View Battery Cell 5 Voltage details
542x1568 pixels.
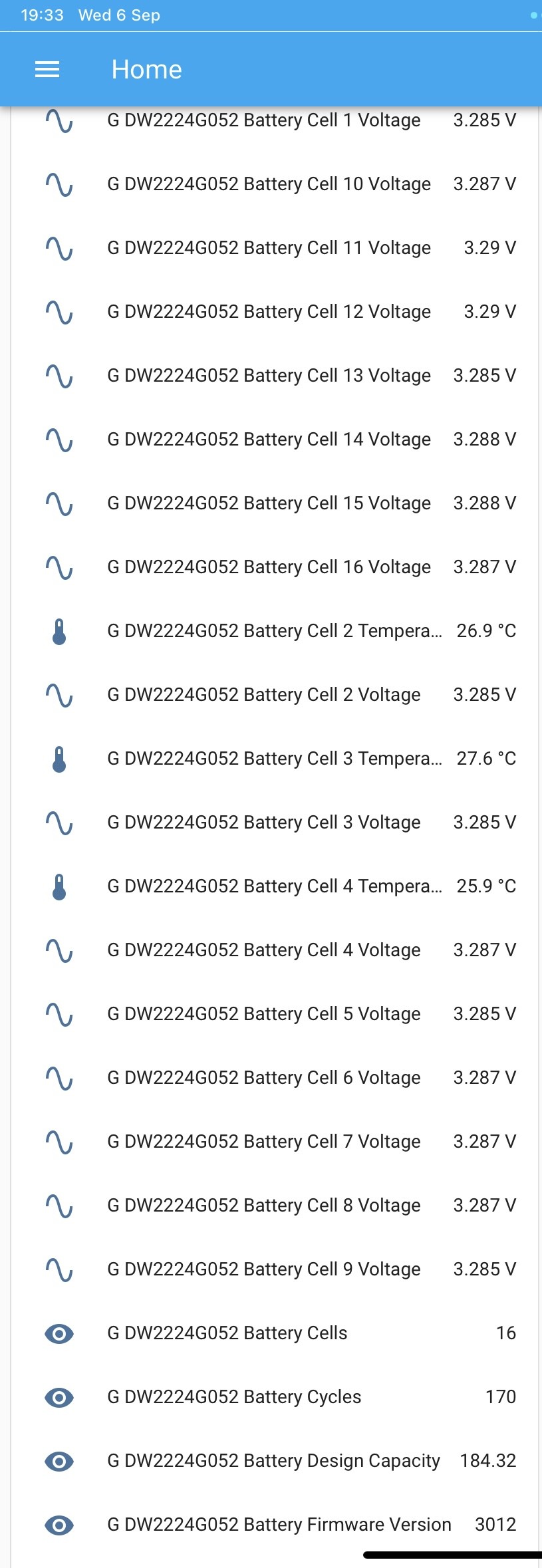[274, 1014]
